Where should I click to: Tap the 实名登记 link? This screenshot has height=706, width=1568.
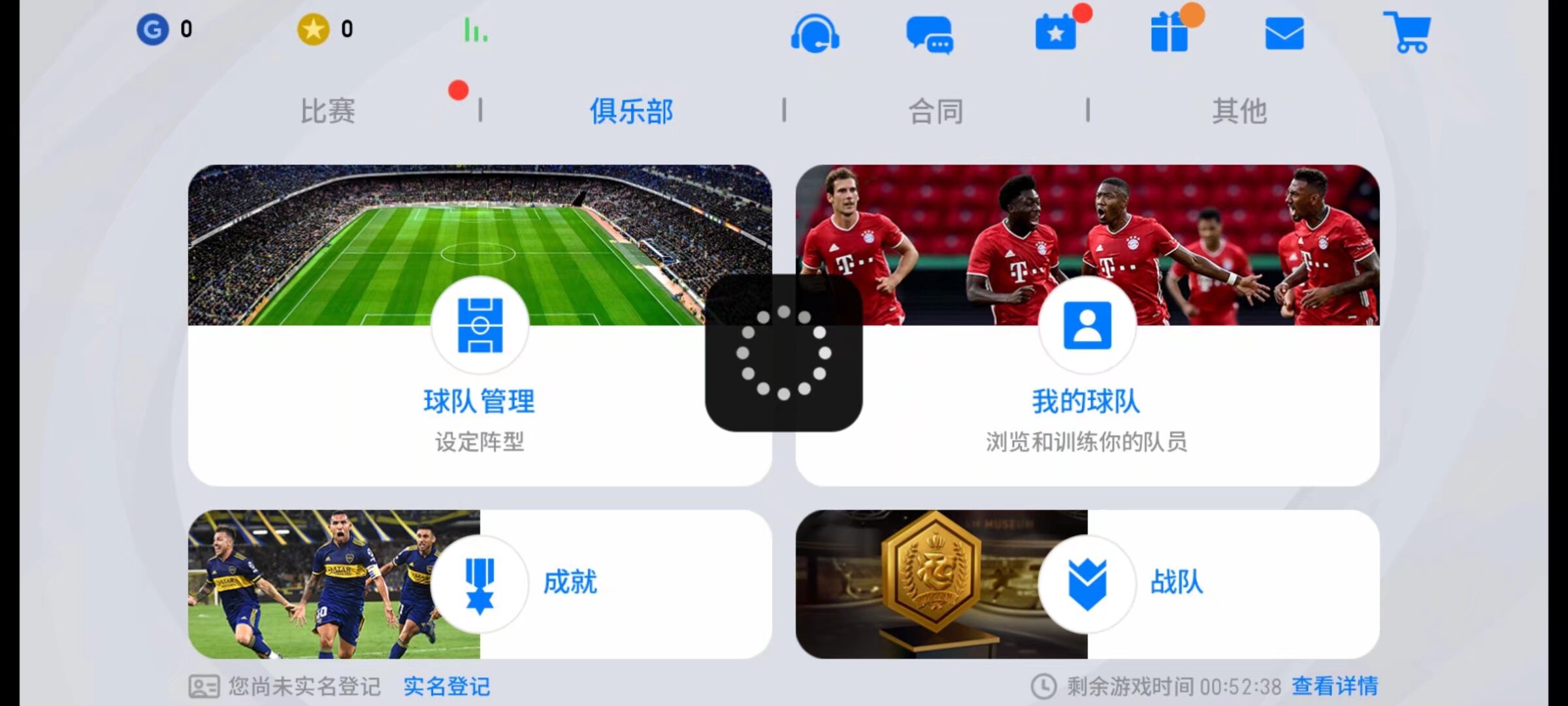447,686
